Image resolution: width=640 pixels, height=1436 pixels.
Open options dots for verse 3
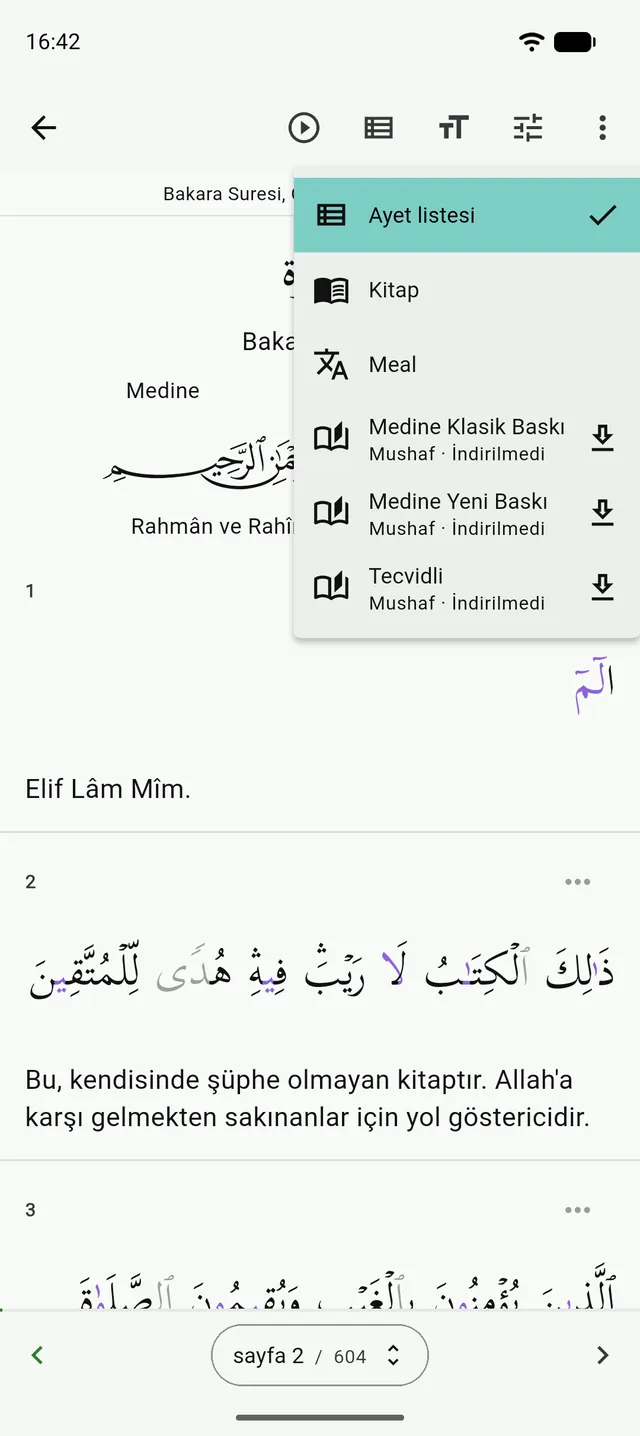point(578,1210)
